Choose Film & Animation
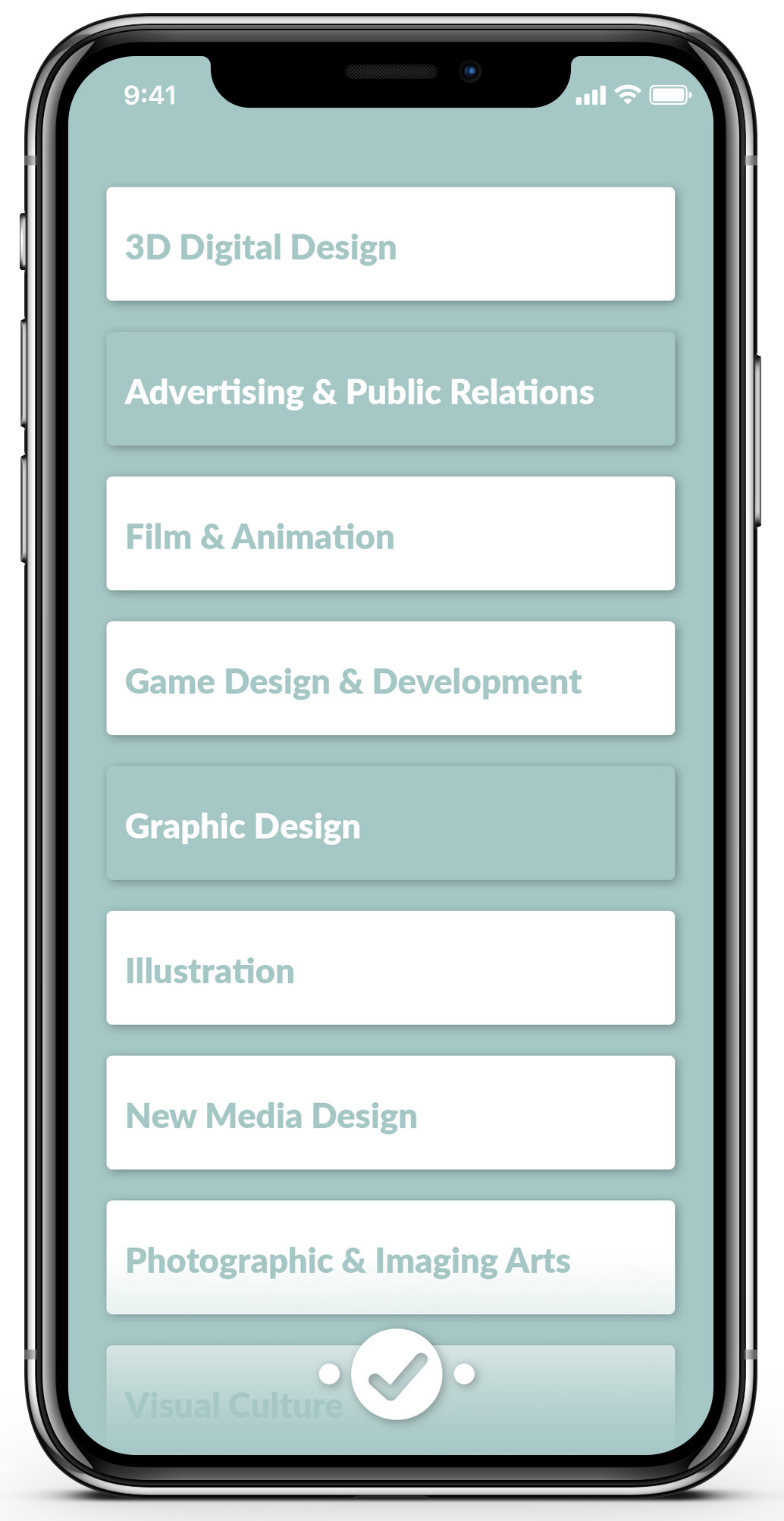Viewport: 784px width, 1521px height. (390, 534)
